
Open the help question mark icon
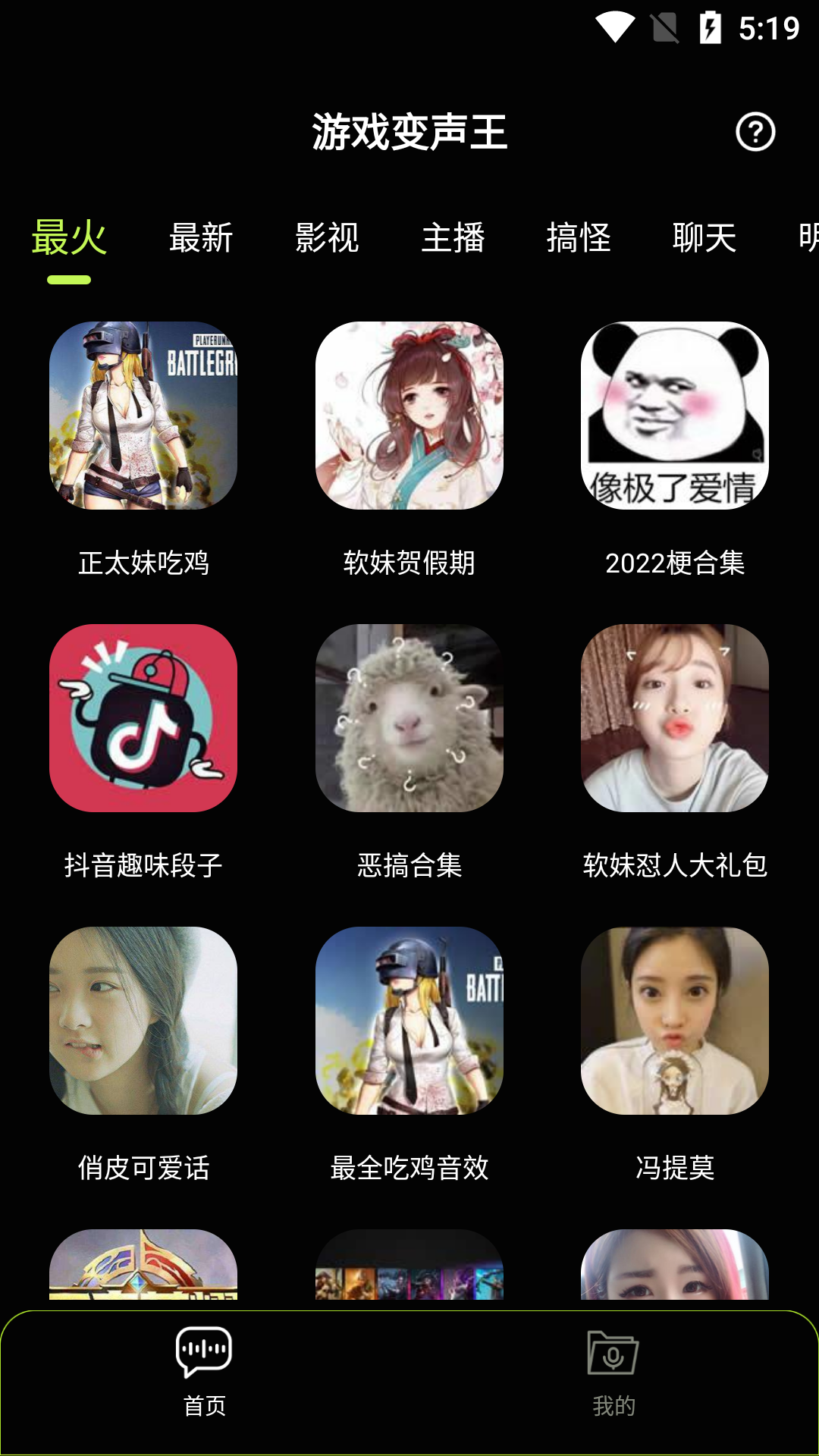click(x=755, y=132)
